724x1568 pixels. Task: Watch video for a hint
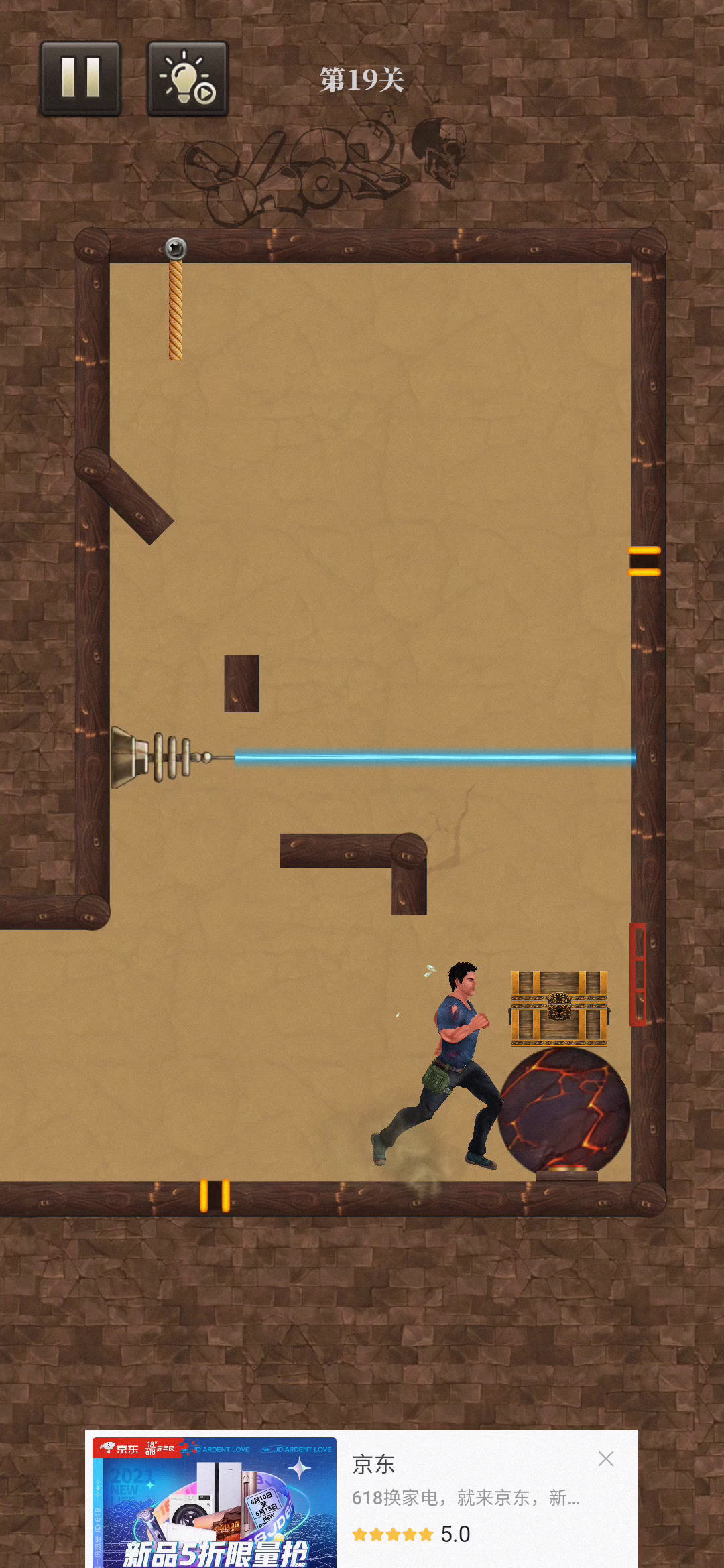[188, 78]
